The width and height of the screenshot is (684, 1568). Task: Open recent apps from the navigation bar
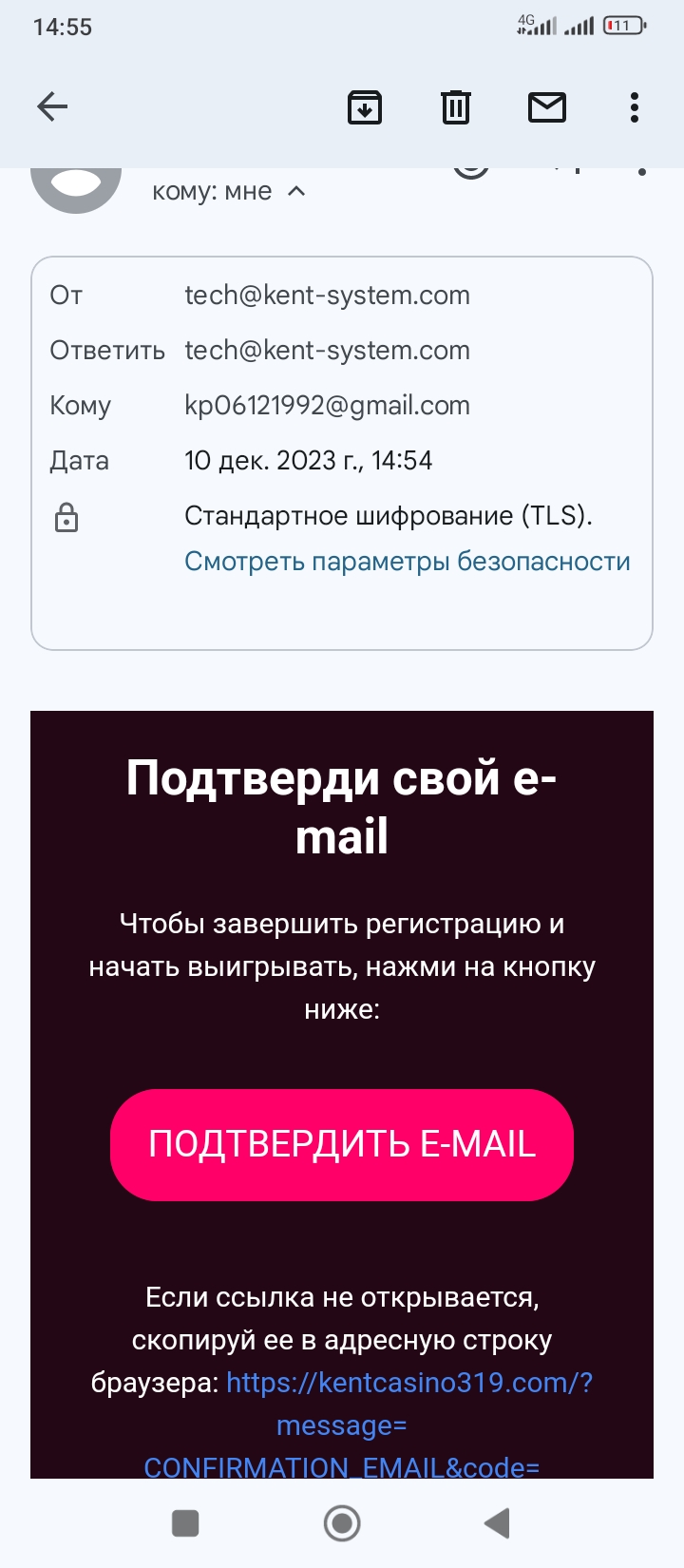tap(185, 1523)
